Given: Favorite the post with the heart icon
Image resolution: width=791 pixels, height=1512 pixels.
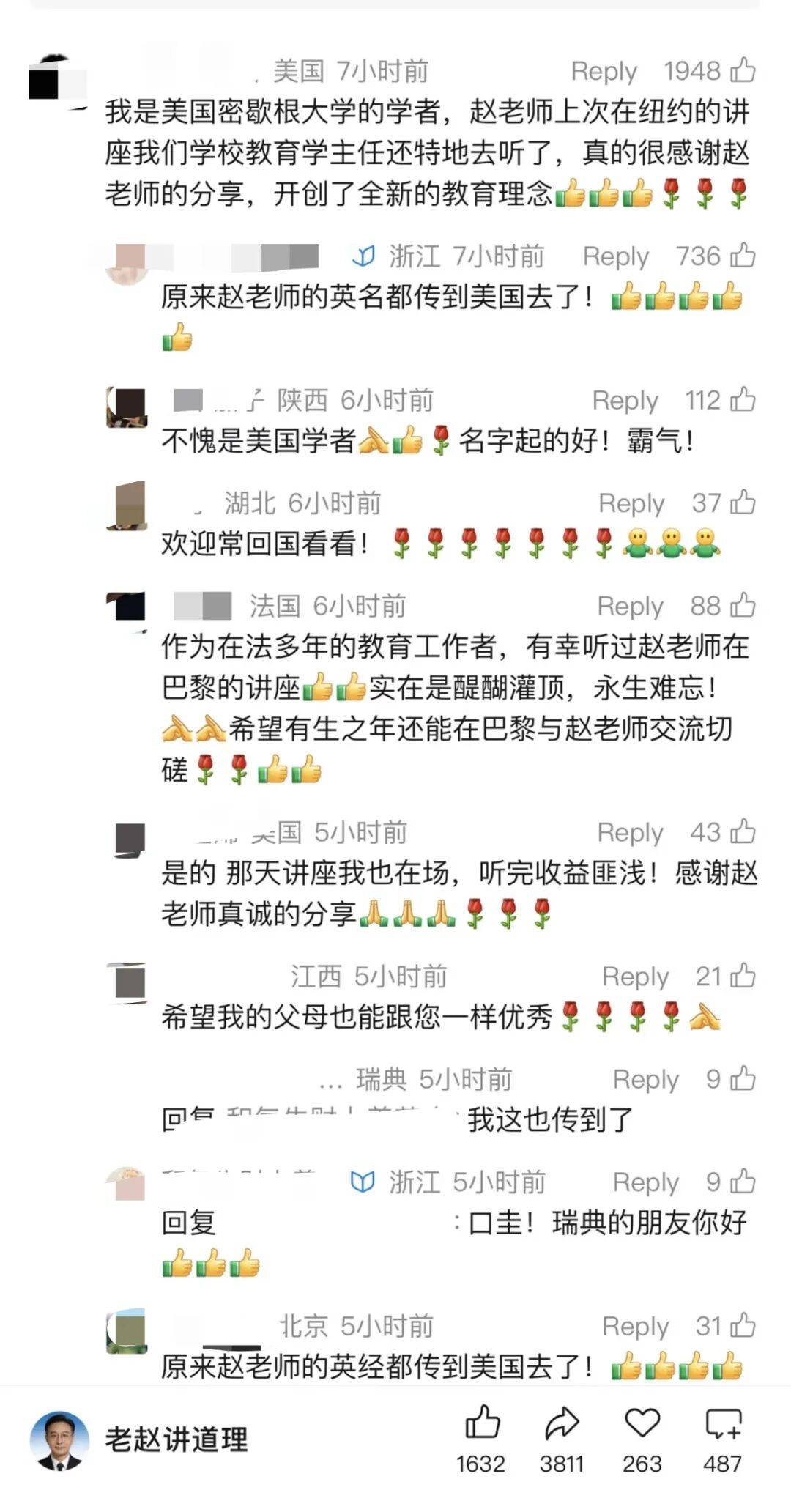Looking at the screenshot, I should pyautogui.click(x=642, y=1423).
